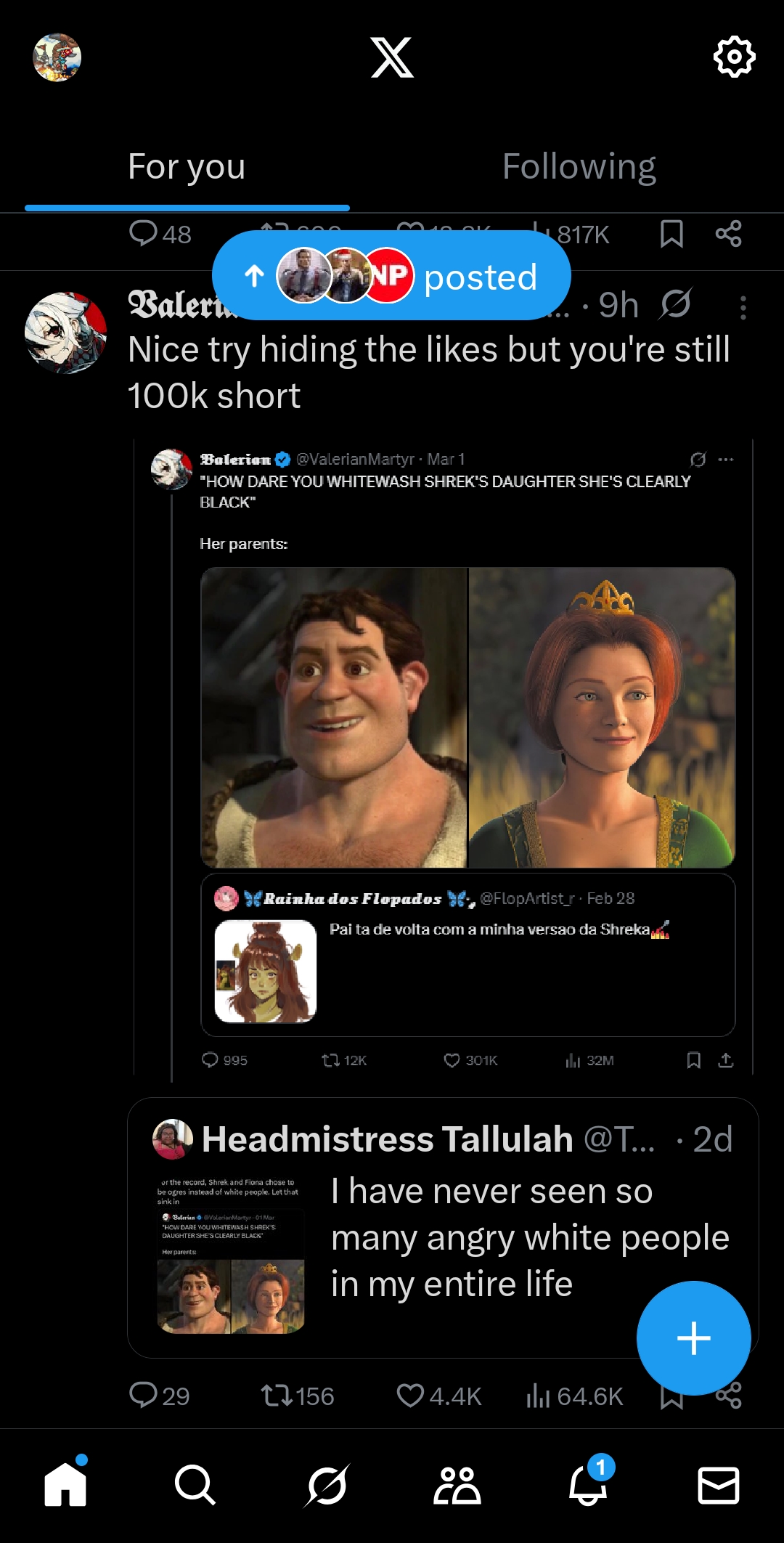The width and height of the screenshot is (784, 1543).
Task: Open direct messages envelope
Action: pos(718,1485)
